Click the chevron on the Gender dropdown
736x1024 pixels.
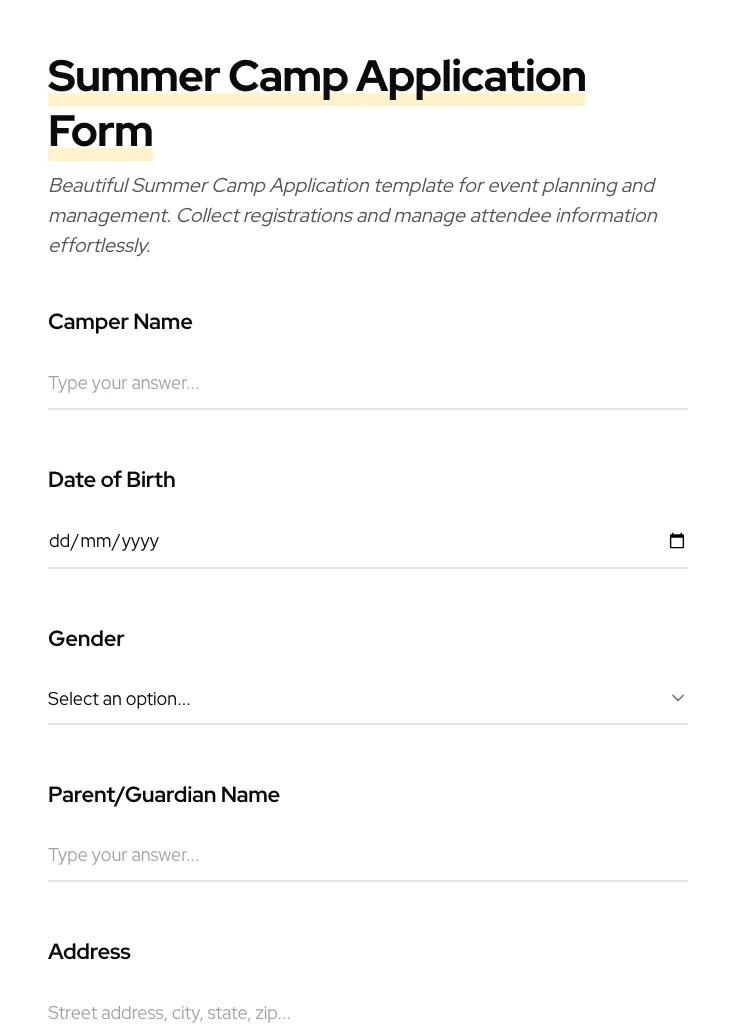(x=677, y=698)
